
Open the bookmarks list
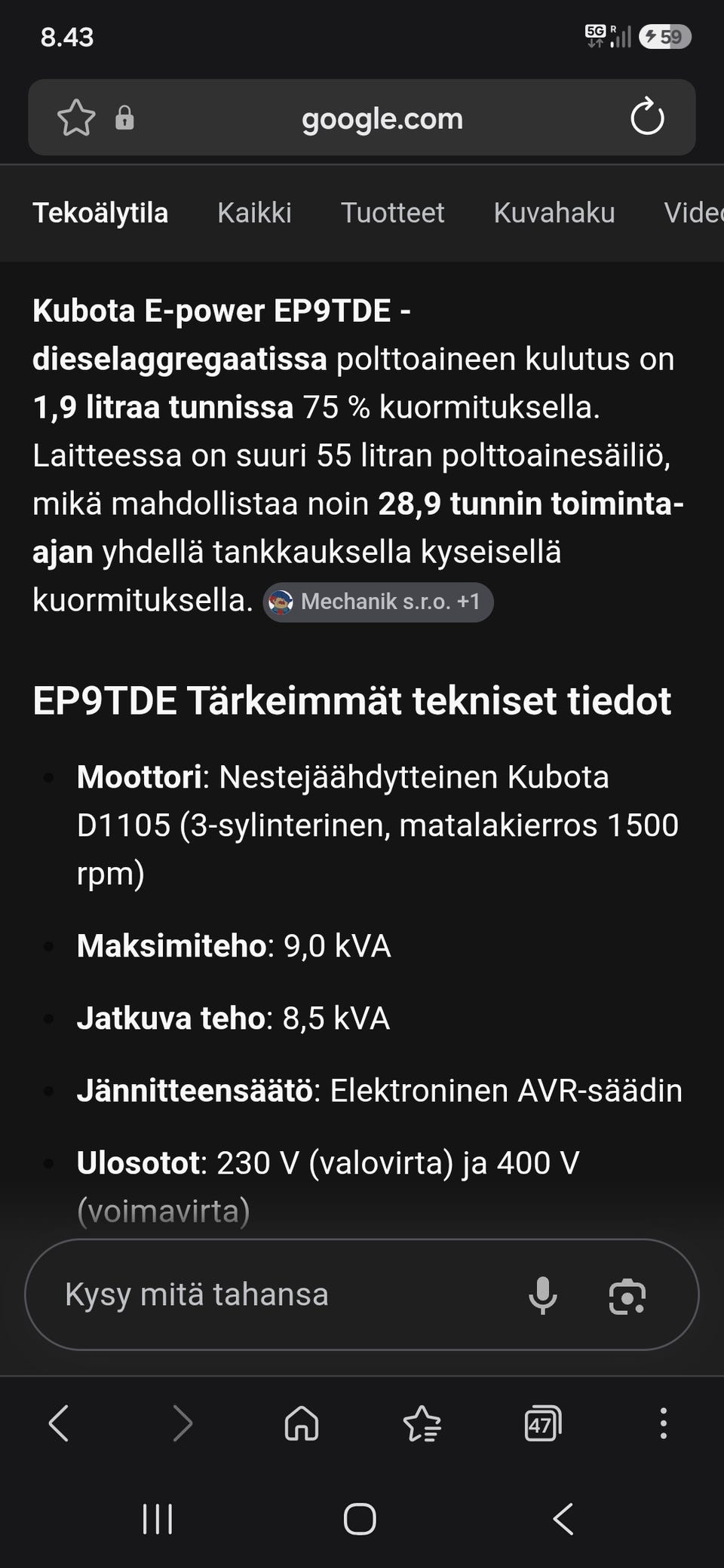422,1424
